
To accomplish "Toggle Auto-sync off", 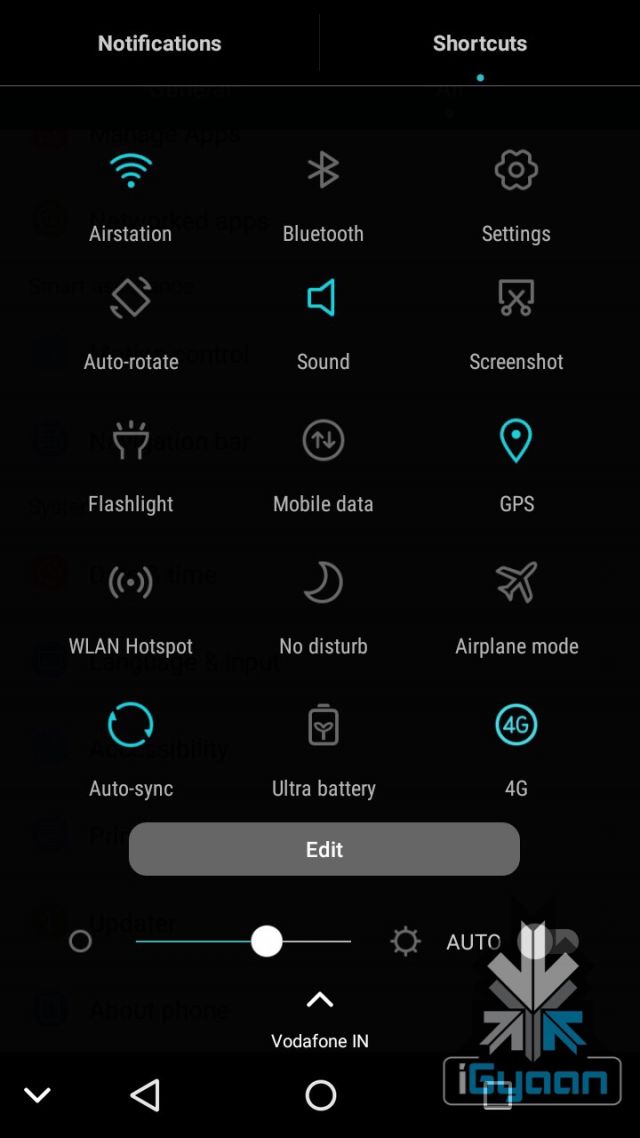I will (x=130, y=725).
